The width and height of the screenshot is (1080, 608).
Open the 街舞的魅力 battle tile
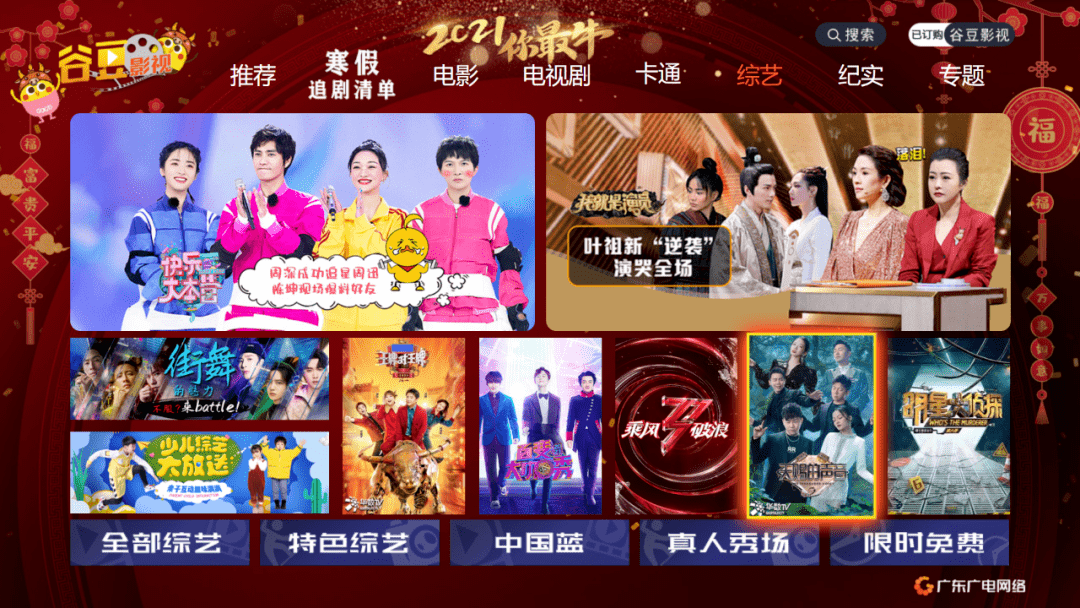coord(199,379)
